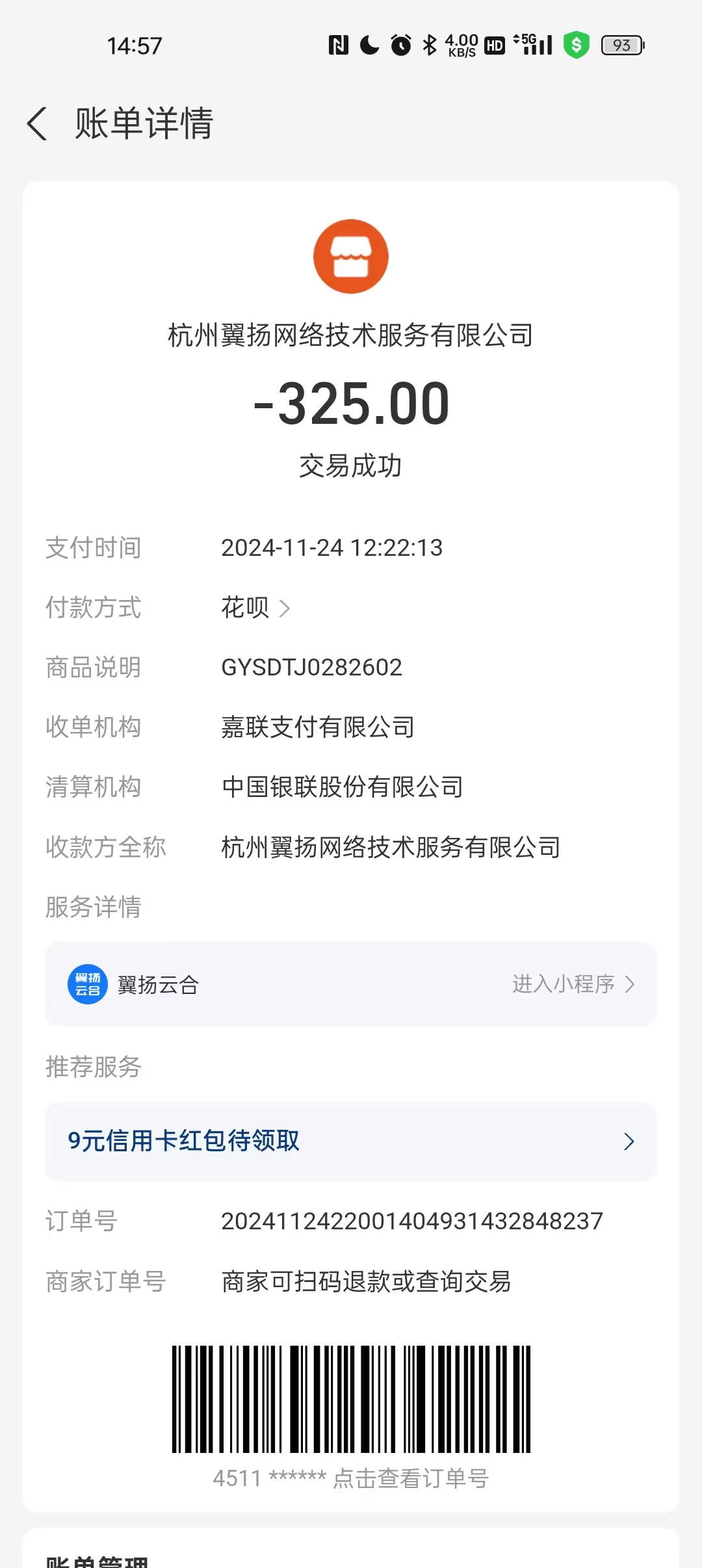Tap 点击查看订单号 under the barcode
The width and height of the screenshot is (702, 1568).
[411, 1478]
